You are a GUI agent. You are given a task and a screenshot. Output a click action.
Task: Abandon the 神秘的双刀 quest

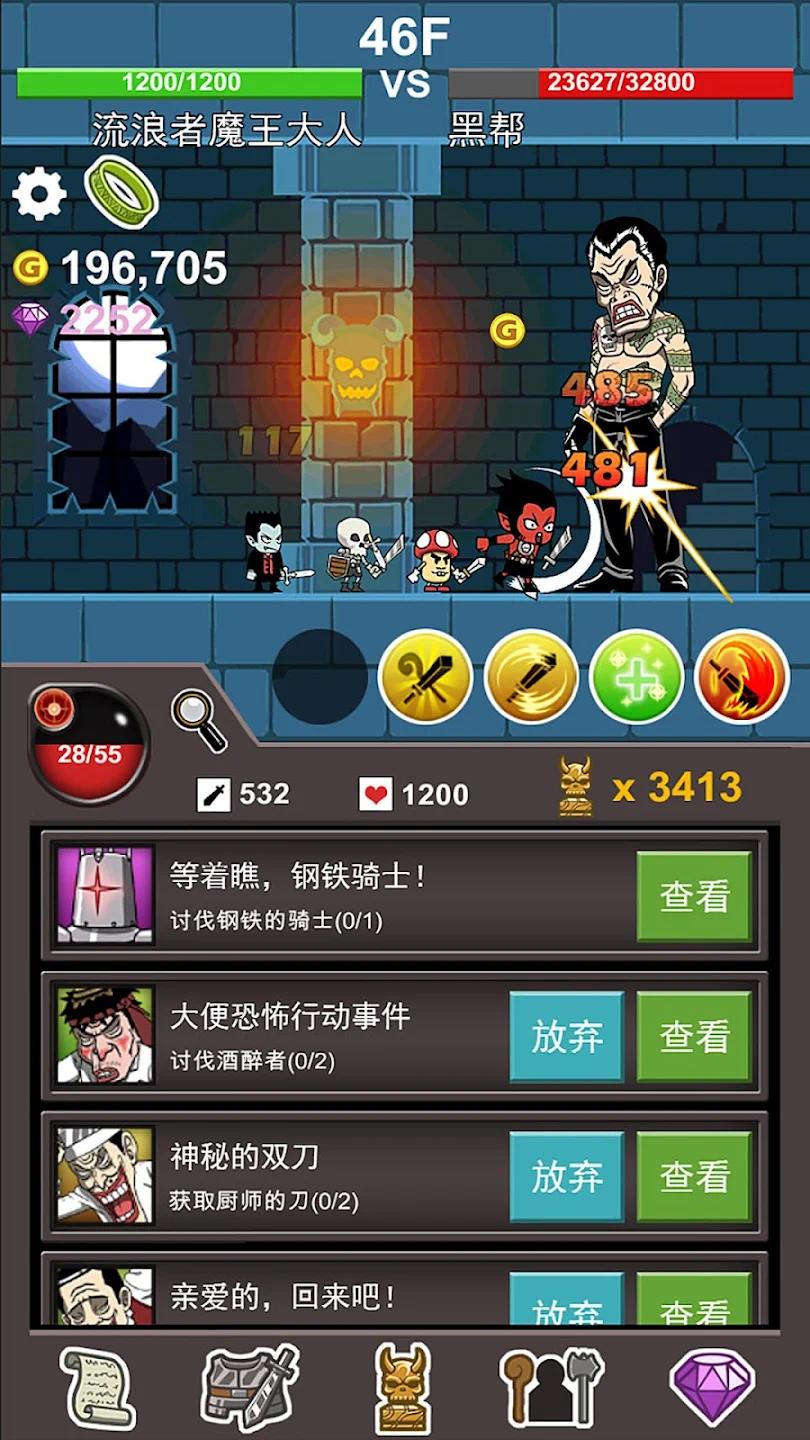tap(566, 1177)
